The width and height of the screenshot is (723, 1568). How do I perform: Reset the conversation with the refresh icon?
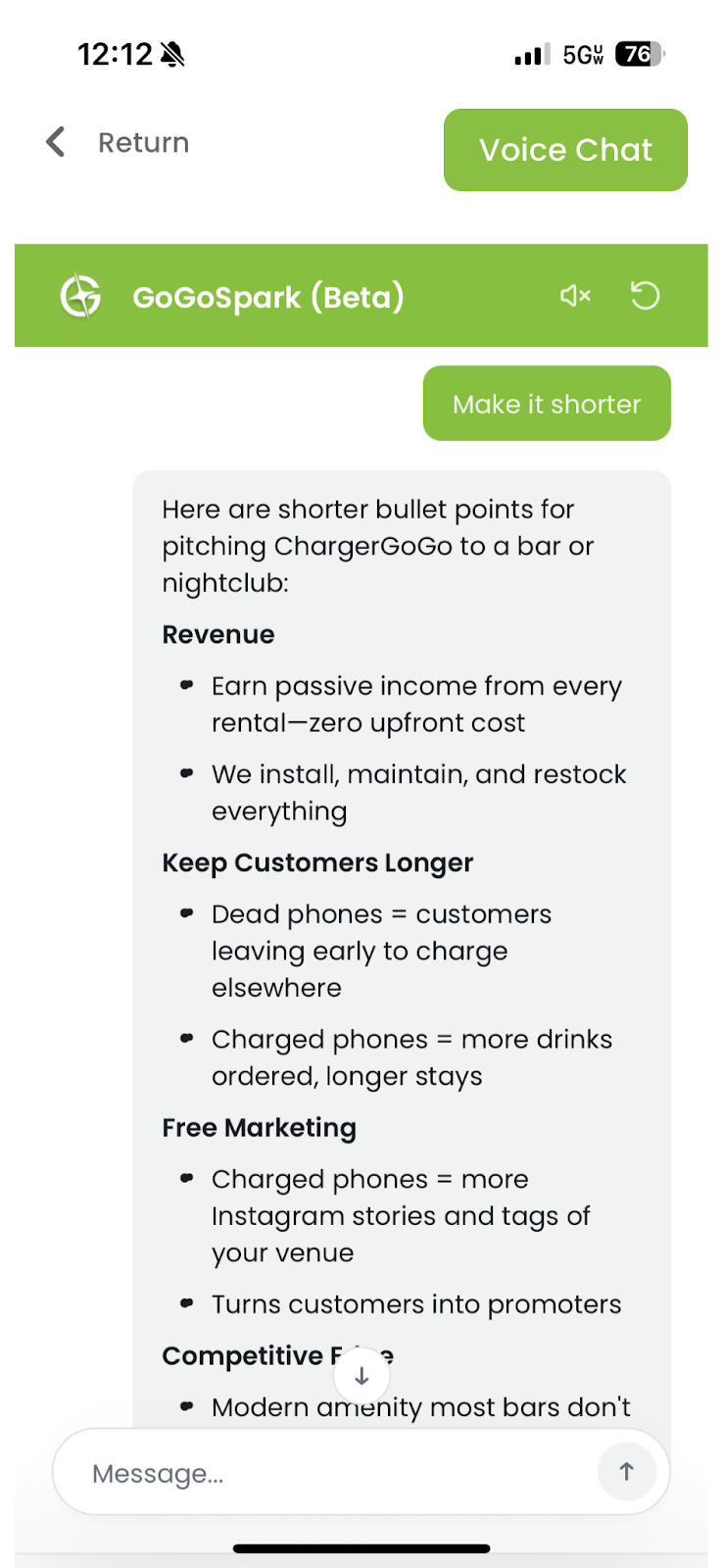645,295
